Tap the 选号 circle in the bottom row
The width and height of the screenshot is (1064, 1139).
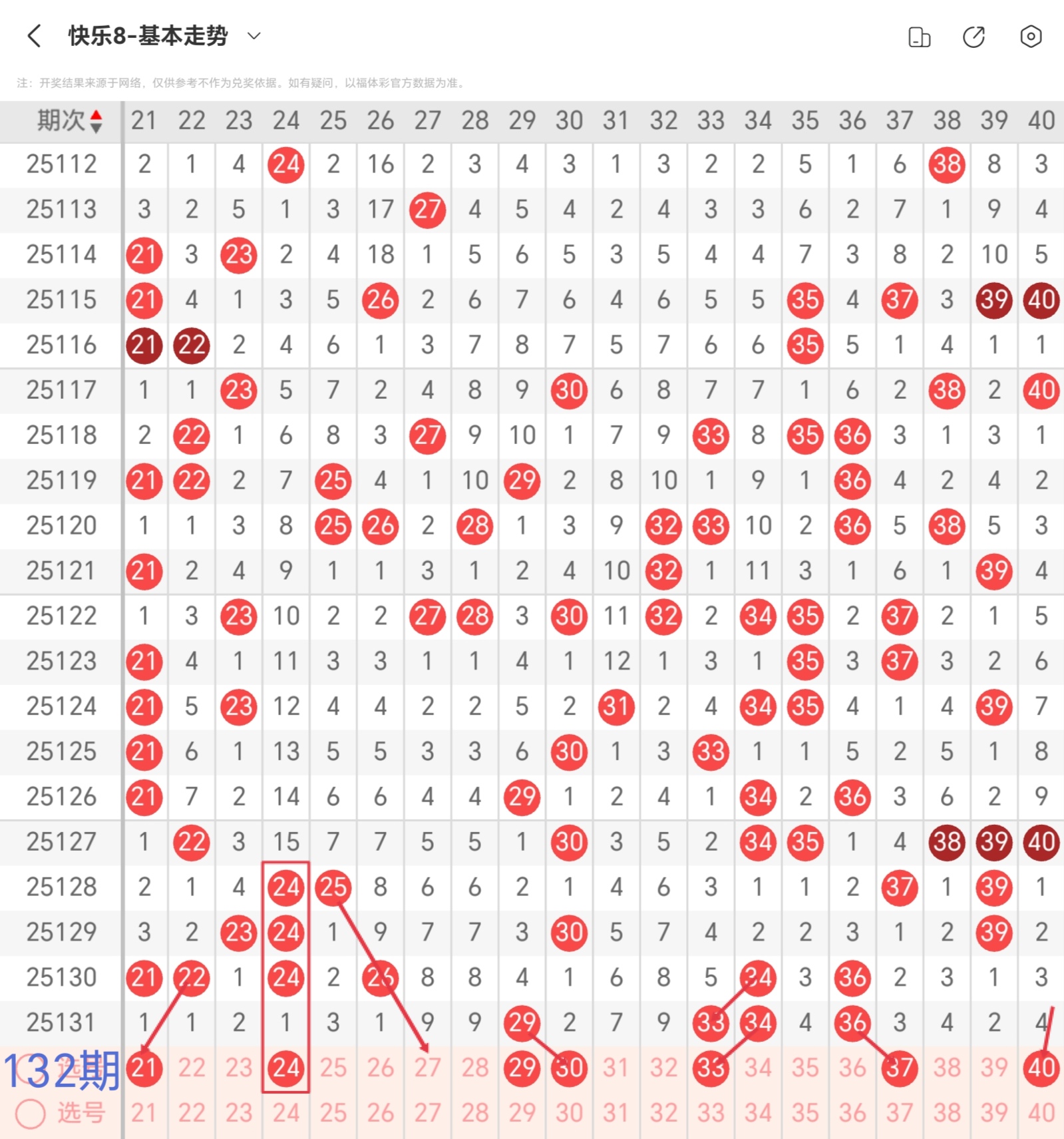pyautogui.click(x=31, y=1113)
